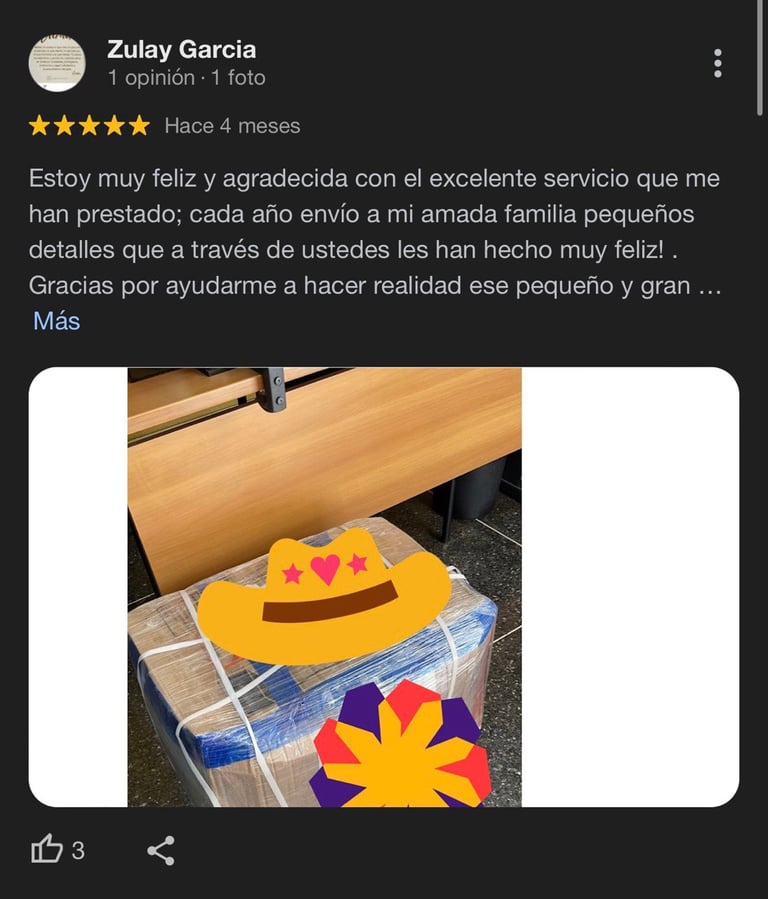View Zulay Garcia's reviewer profile name

[x=182, y=49]
